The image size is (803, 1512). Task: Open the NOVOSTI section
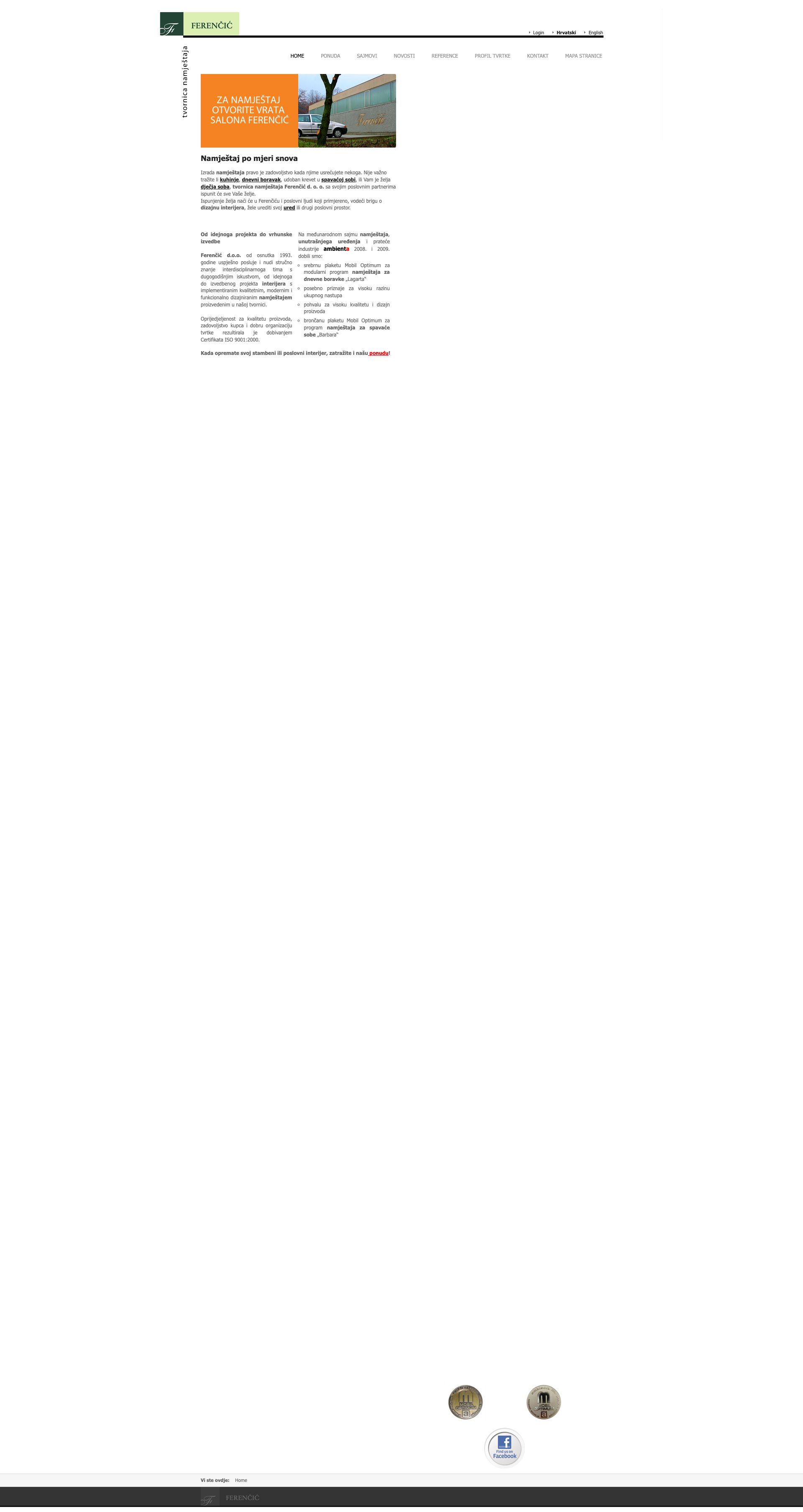tap(404, 56)
